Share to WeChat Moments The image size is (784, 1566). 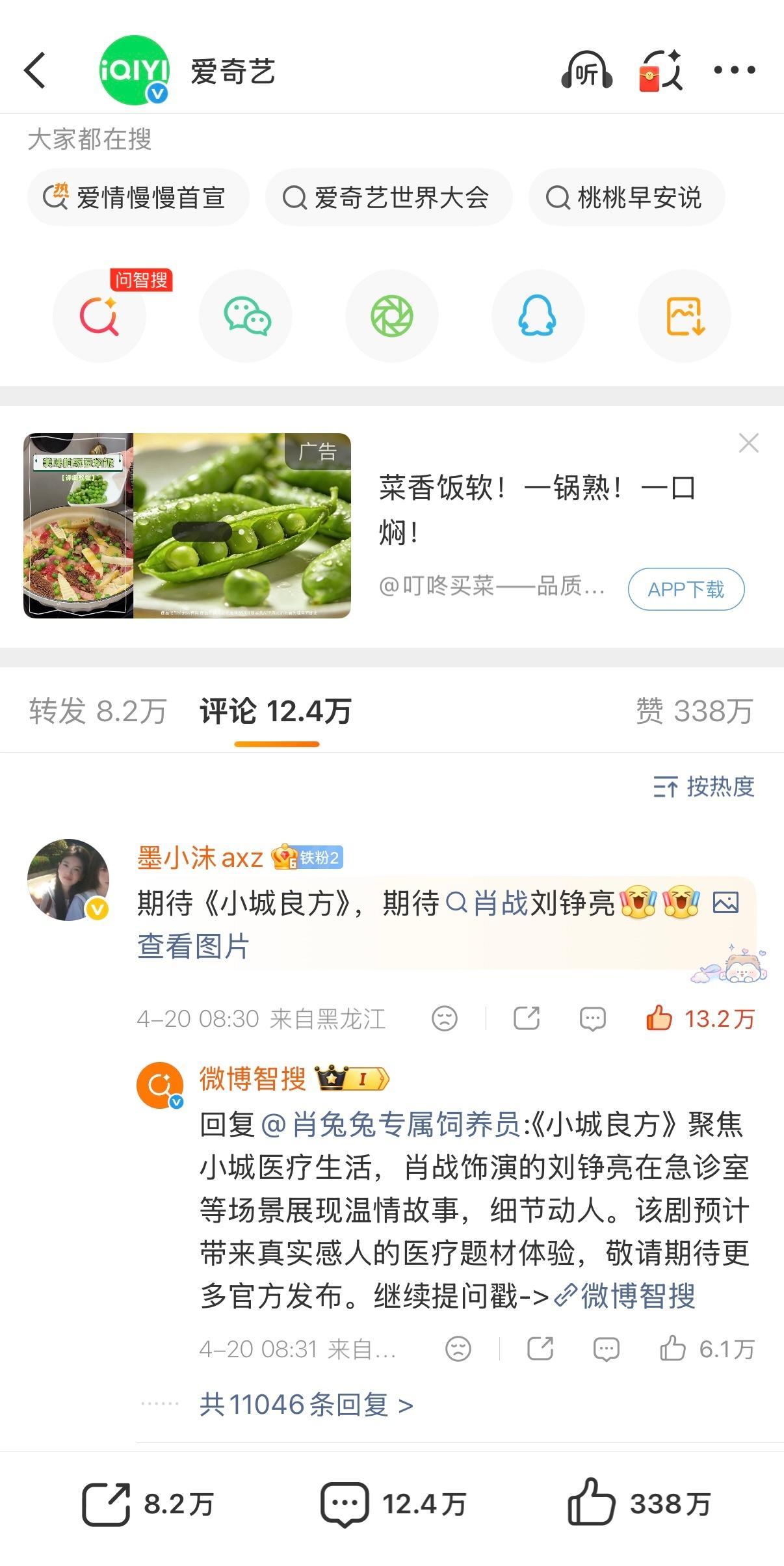392,315
